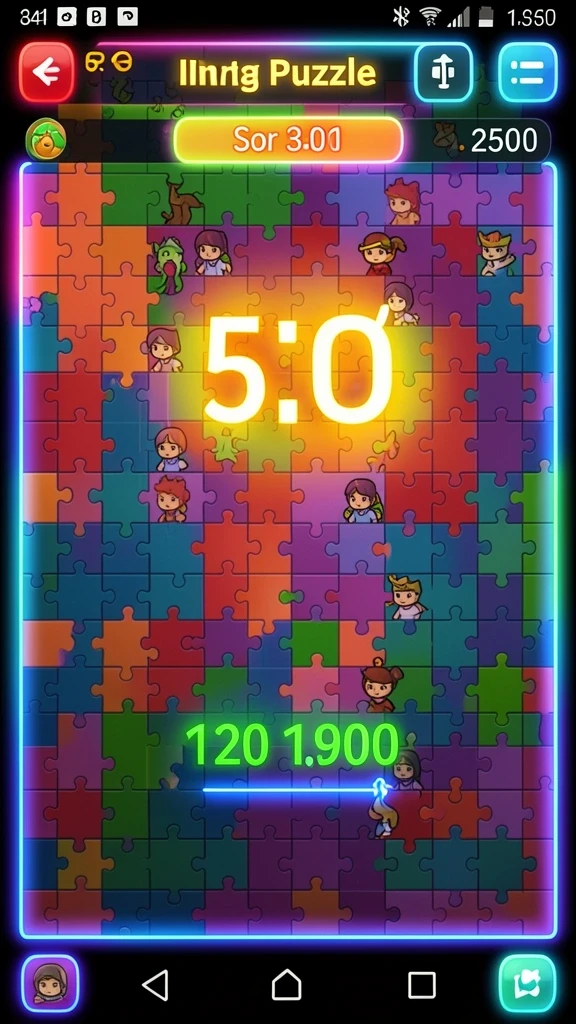Open recent apps from navigation bar
The width and height of the screenshot is (576, 1024).
pos(422,984)
